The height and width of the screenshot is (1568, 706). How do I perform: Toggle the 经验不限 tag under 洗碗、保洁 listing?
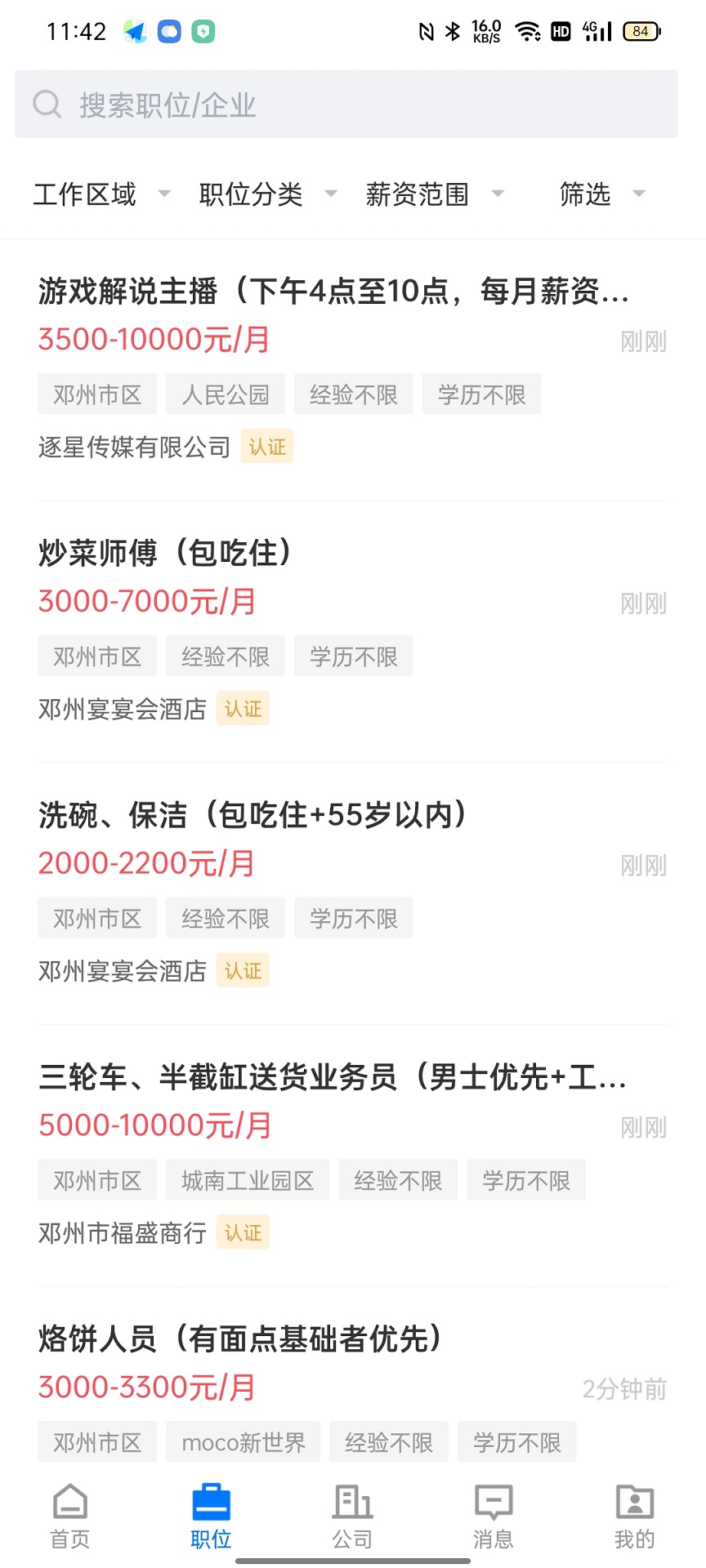coord(225,917)
